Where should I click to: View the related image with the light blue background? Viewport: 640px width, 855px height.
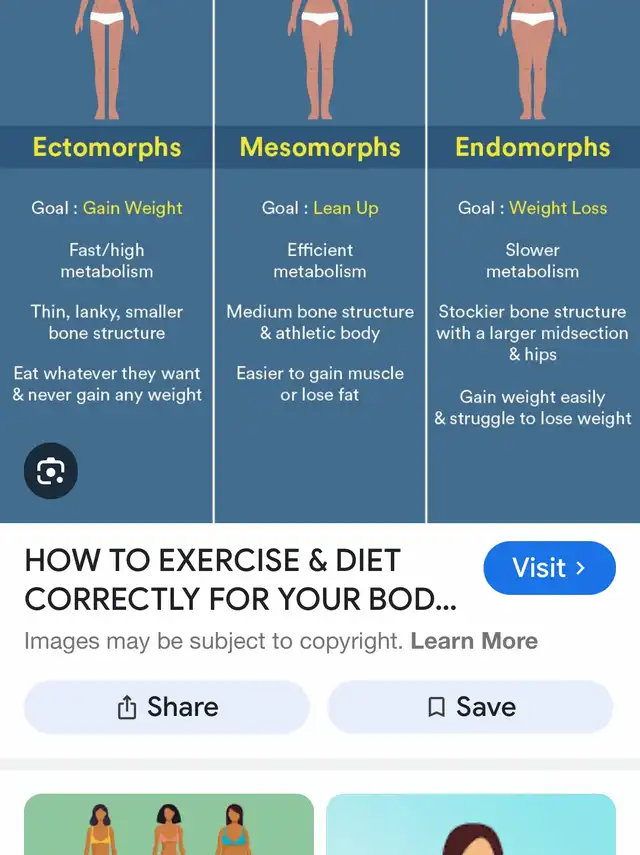(x=470, y=824)
